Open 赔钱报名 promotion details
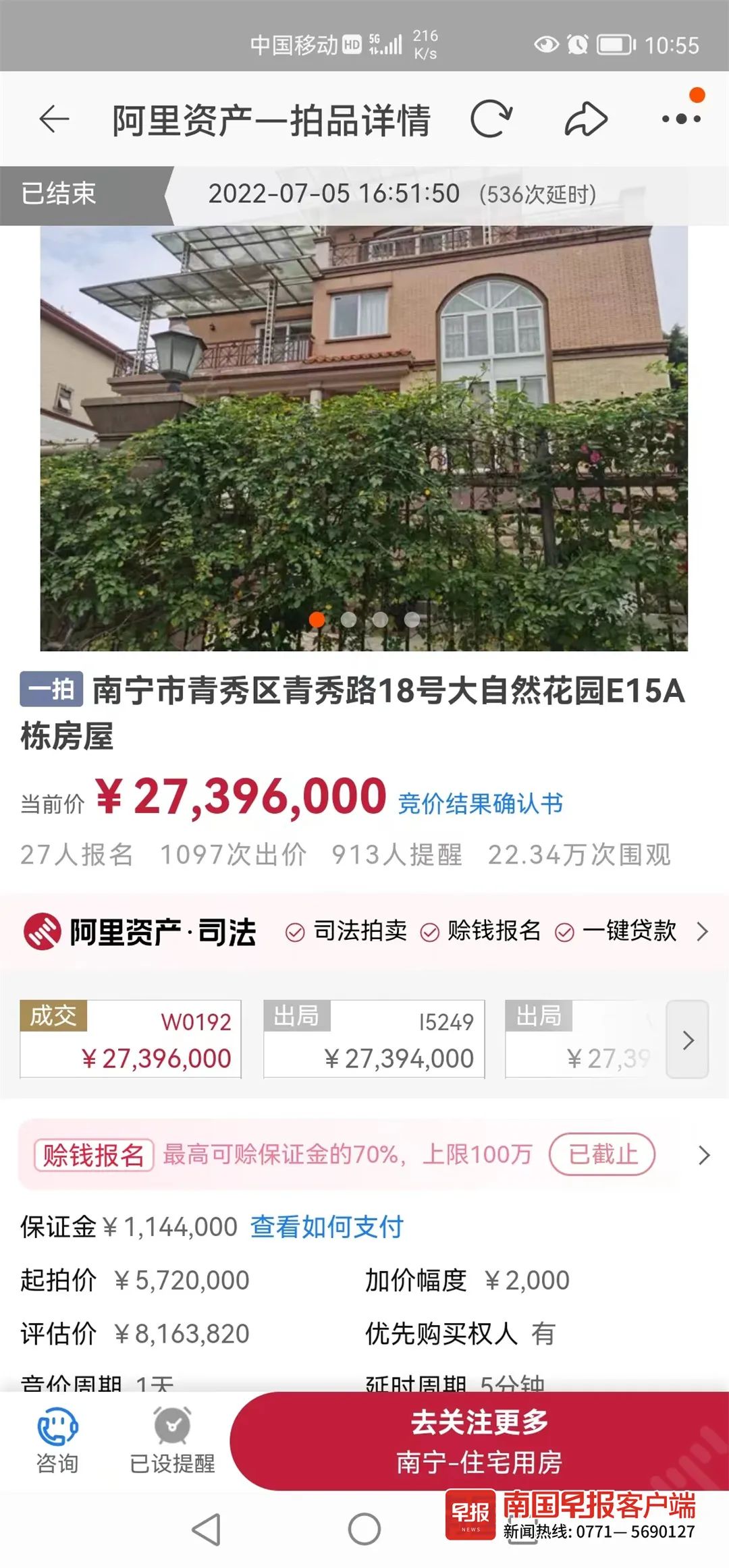Image resolution: width=729 pixels, height=1568 pixels. 703,1155
